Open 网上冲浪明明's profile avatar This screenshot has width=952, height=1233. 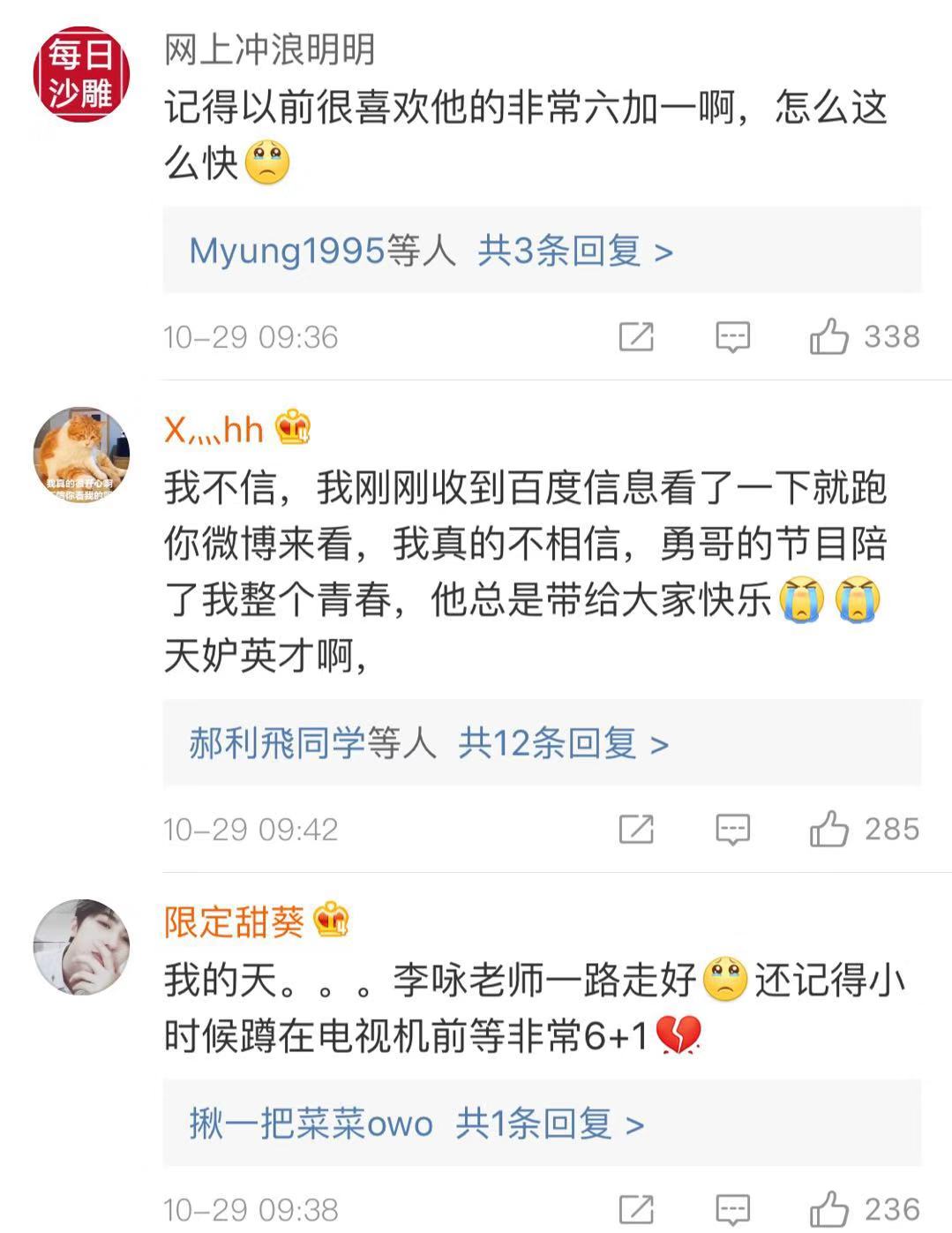click(81, 74)
